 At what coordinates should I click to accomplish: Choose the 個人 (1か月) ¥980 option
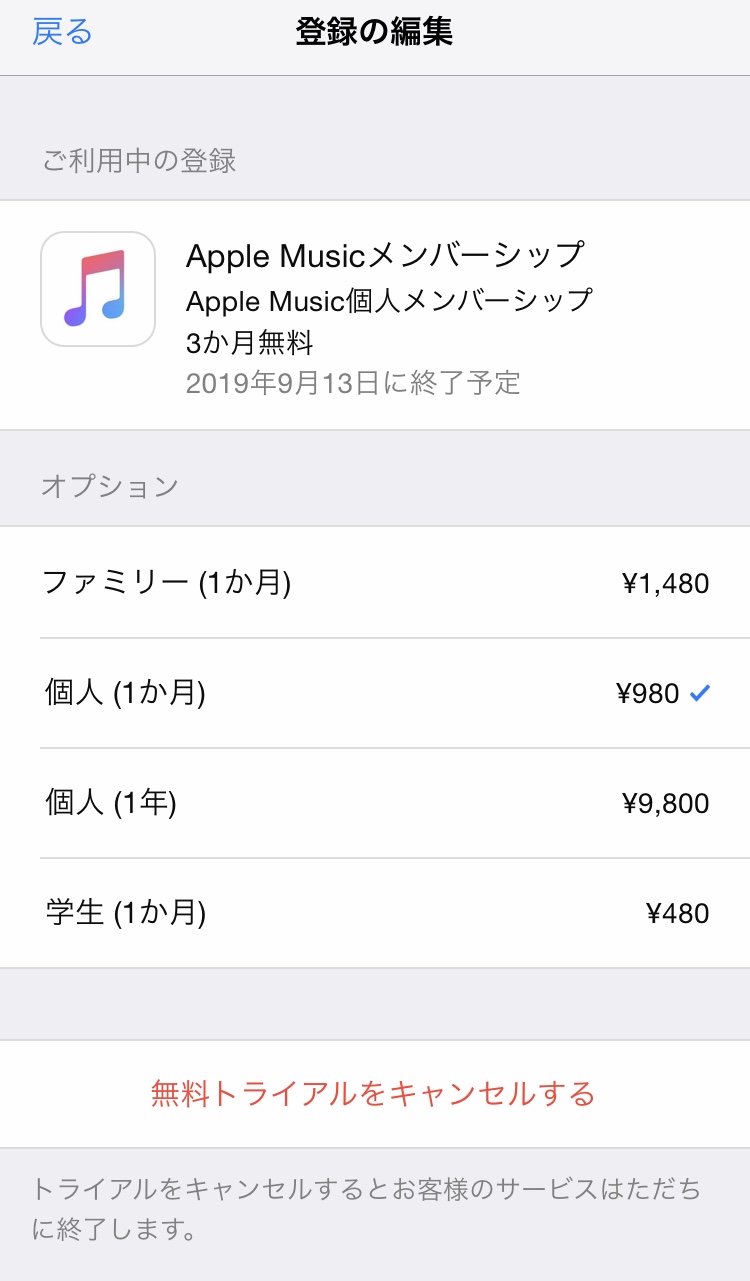[x=375, y=693]
